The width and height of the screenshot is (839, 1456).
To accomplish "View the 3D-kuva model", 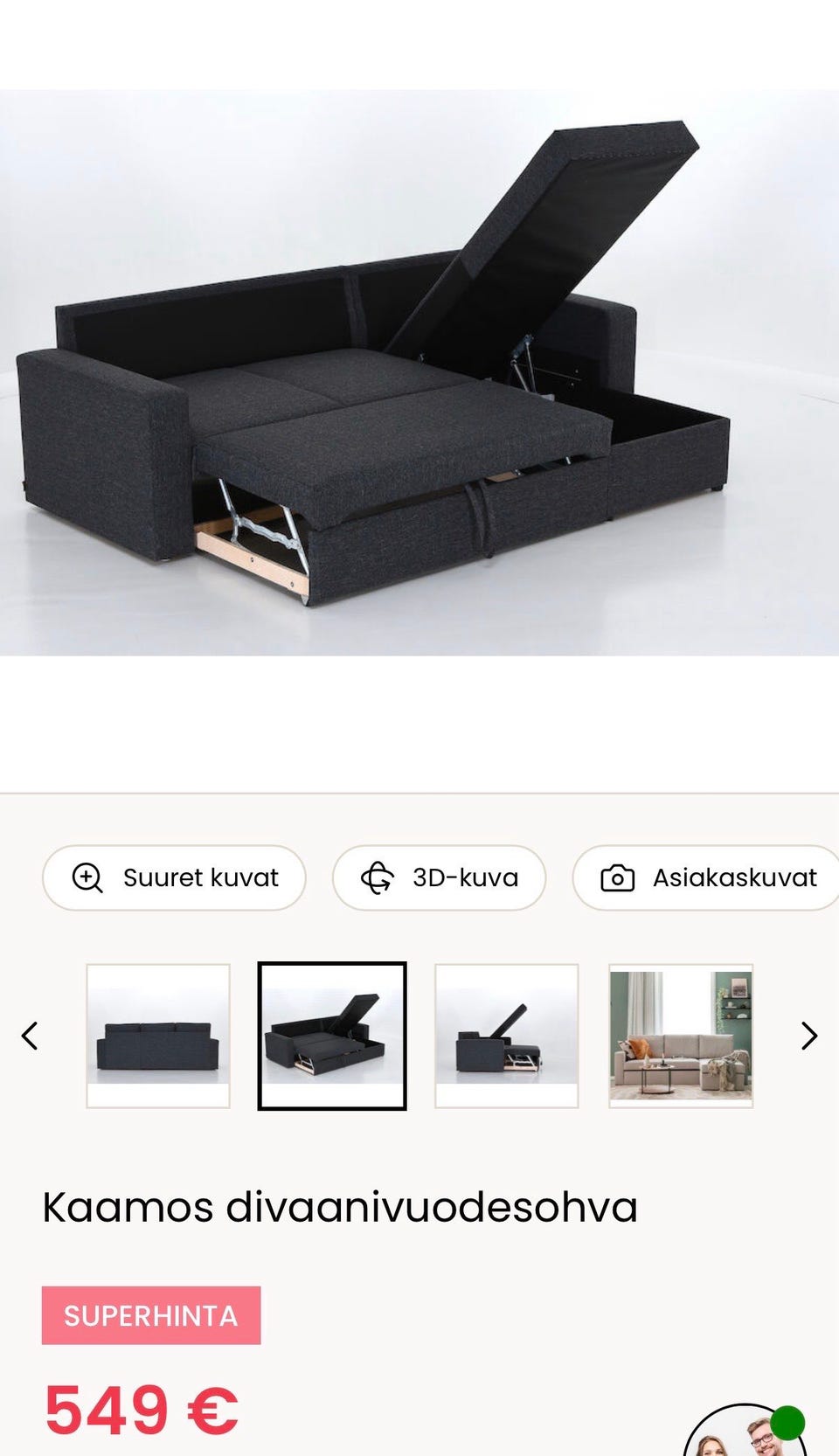I will pyautogui.click(x=439, y=877).
